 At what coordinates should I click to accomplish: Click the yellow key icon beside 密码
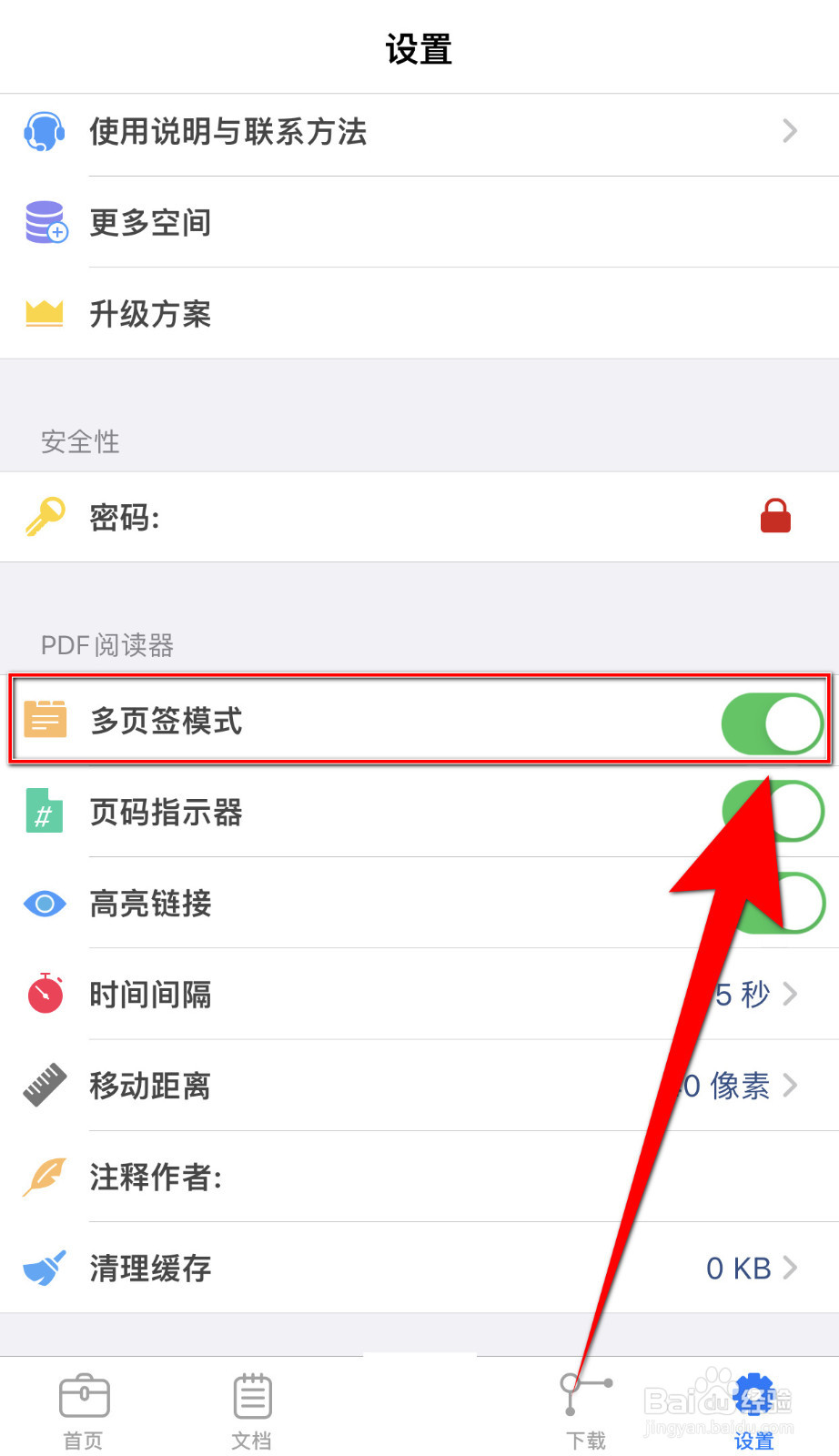pyautogui.click(x=44, y=517)
